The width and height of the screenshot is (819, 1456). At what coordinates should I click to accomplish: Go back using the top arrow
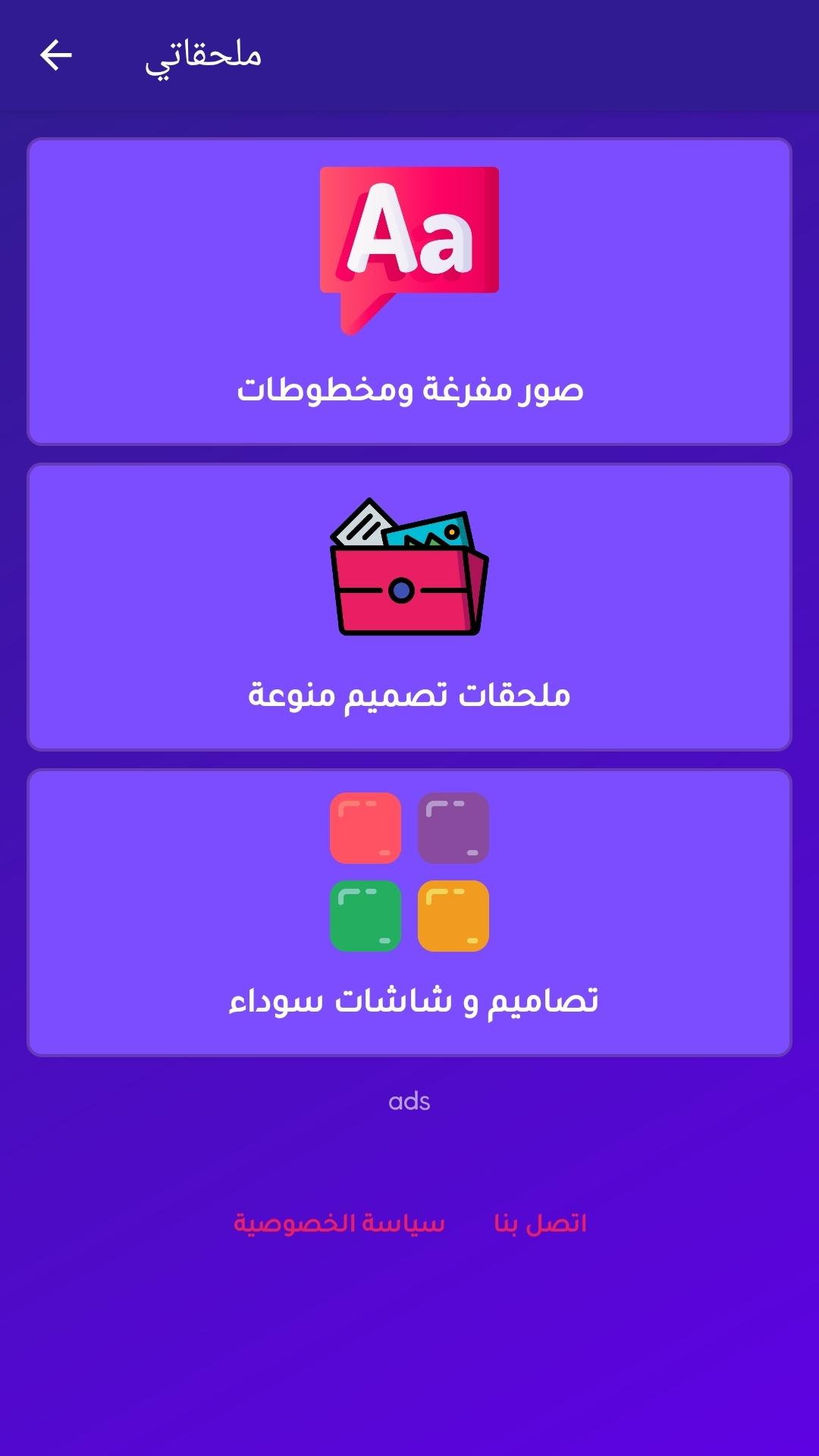pyautogui.click(x=55, y=55)
